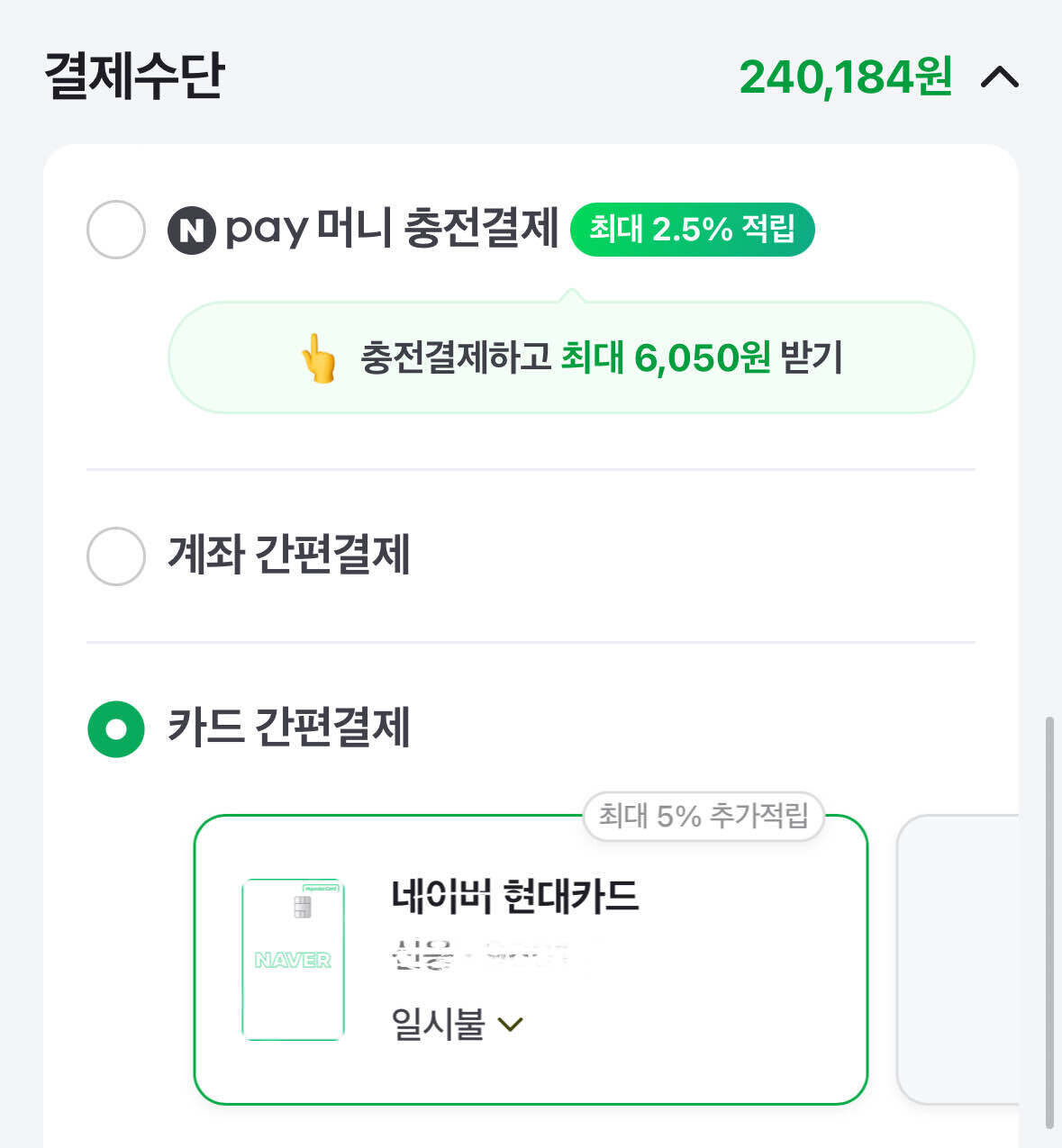Click the 충전결제하고 최대 6,050원 받기 banner
Screen dimensions: 1062x1148
(573, 357)
